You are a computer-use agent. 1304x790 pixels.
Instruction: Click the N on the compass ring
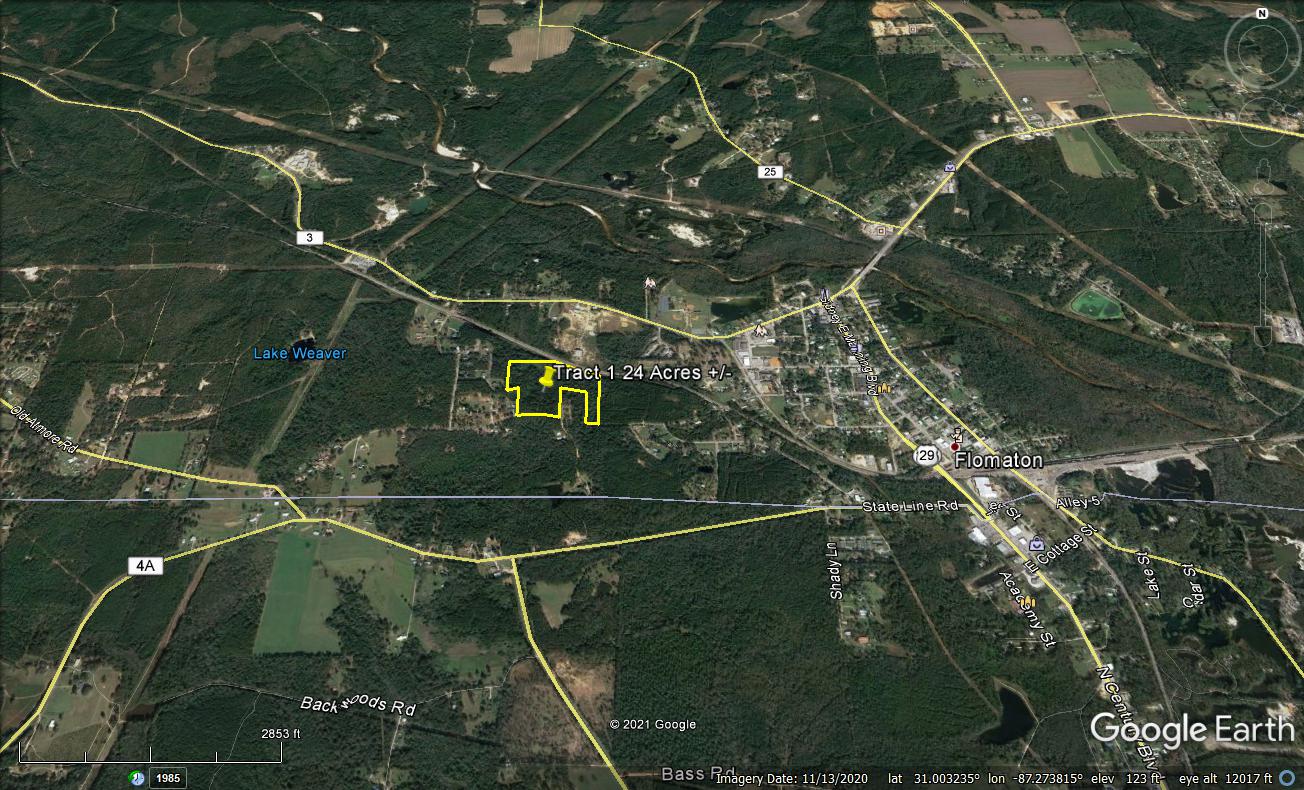[1262, 15]
